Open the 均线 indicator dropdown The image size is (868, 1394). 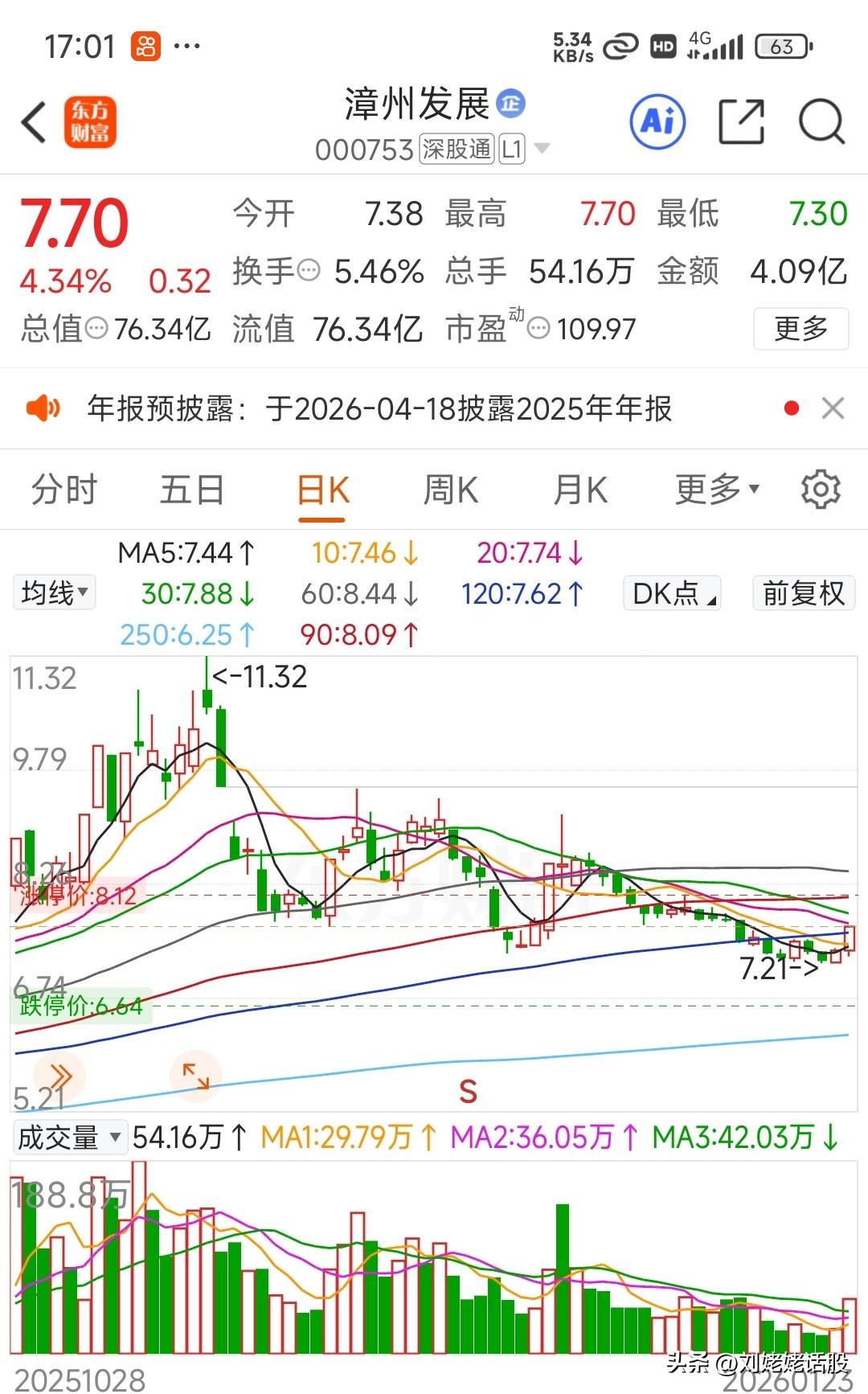55,593
